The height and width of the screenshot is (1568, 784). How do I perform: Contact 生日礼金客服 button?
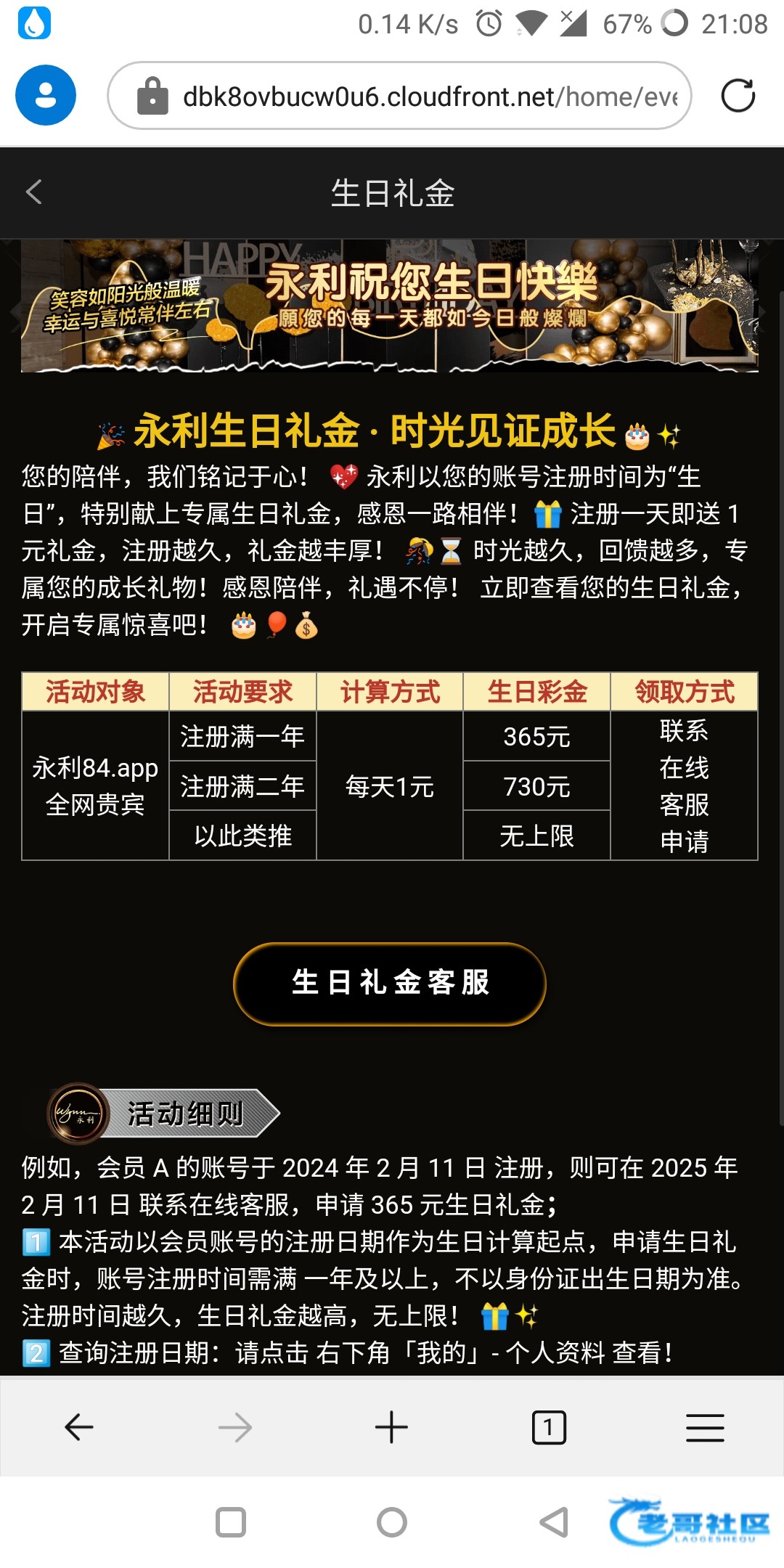tap(390, 984)
